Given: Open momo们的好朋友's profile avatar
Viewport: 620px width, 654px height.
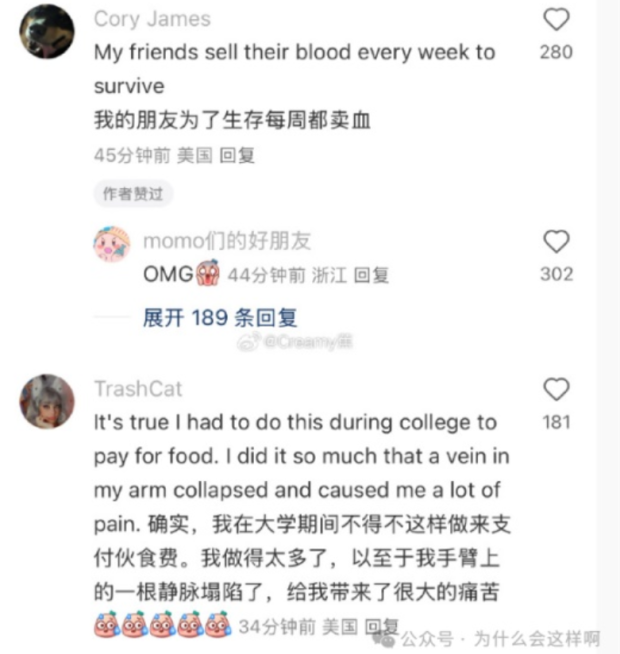Looking at the screenshot, I should (112, 244).
